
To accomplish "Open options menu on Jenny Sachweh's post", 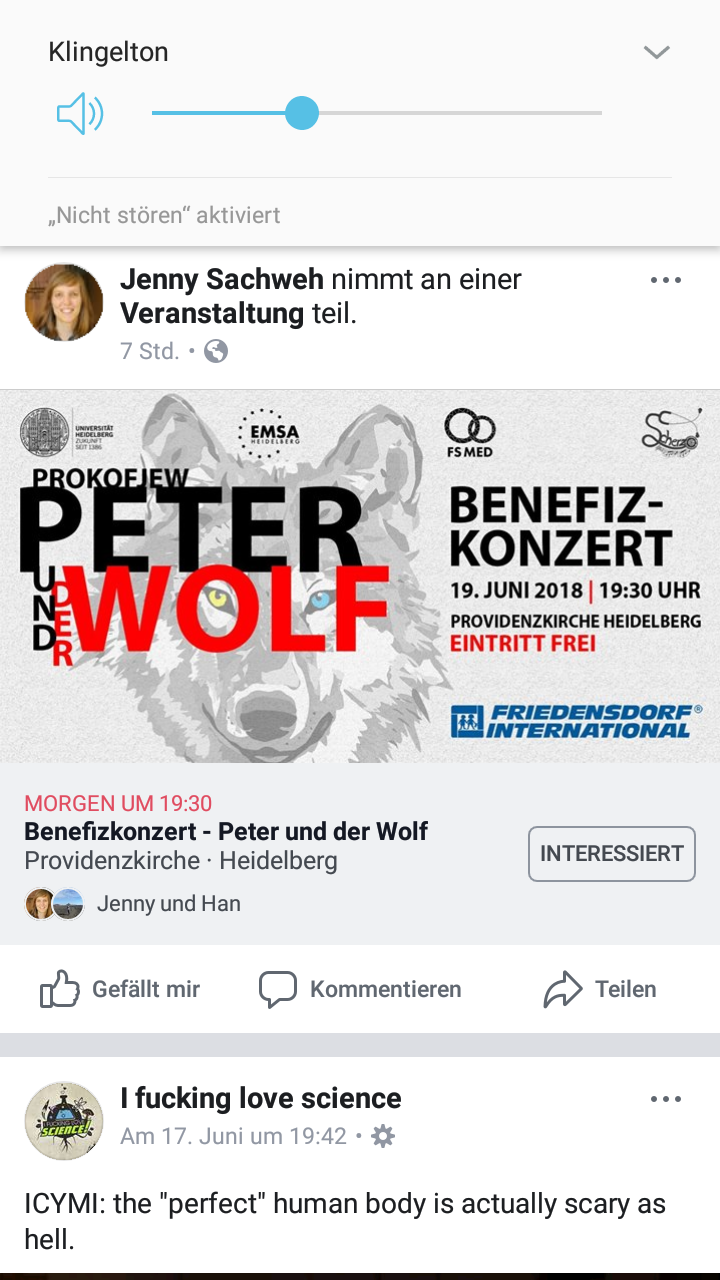I will point(665,281).
